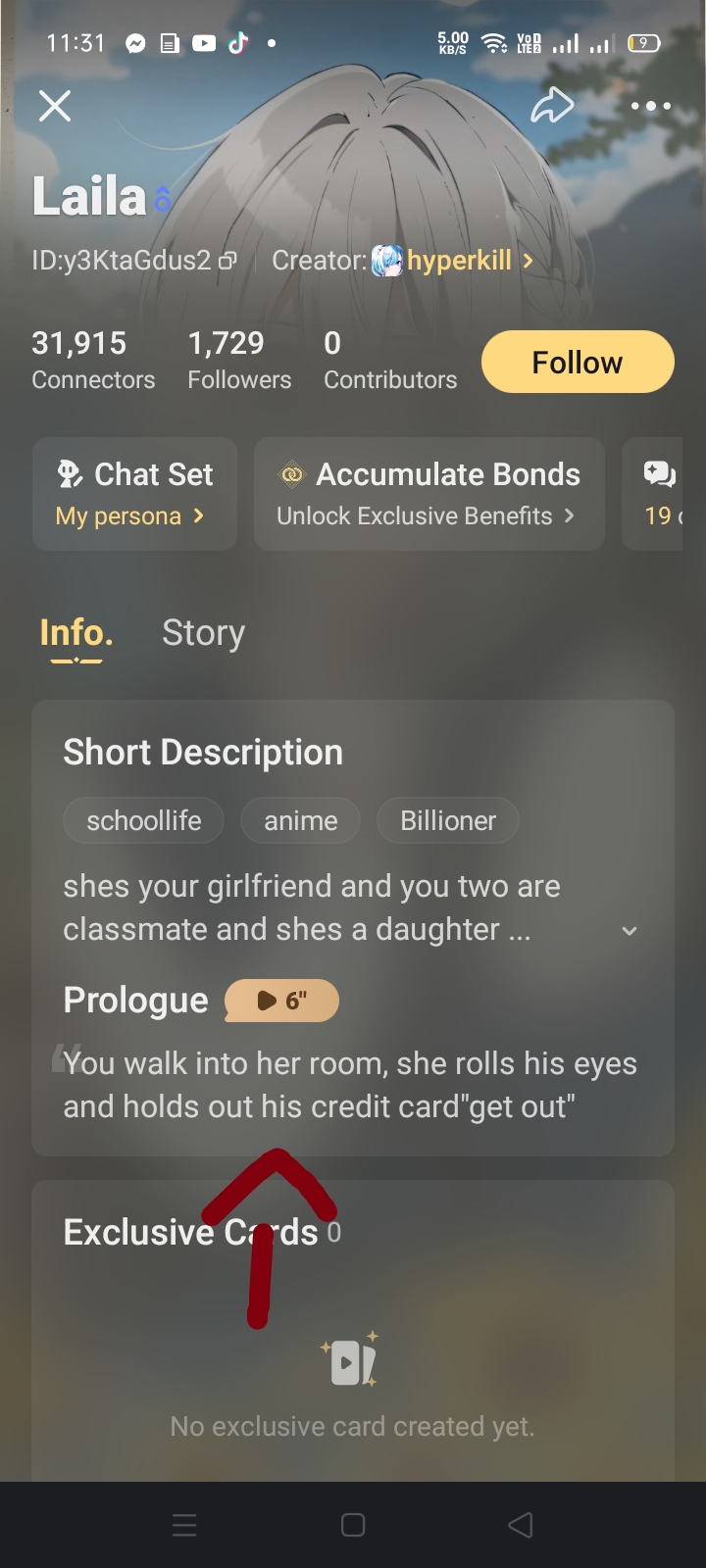Tap the Billioner tag
This screenshot has width=706, height=1568.
pos(447,820)
